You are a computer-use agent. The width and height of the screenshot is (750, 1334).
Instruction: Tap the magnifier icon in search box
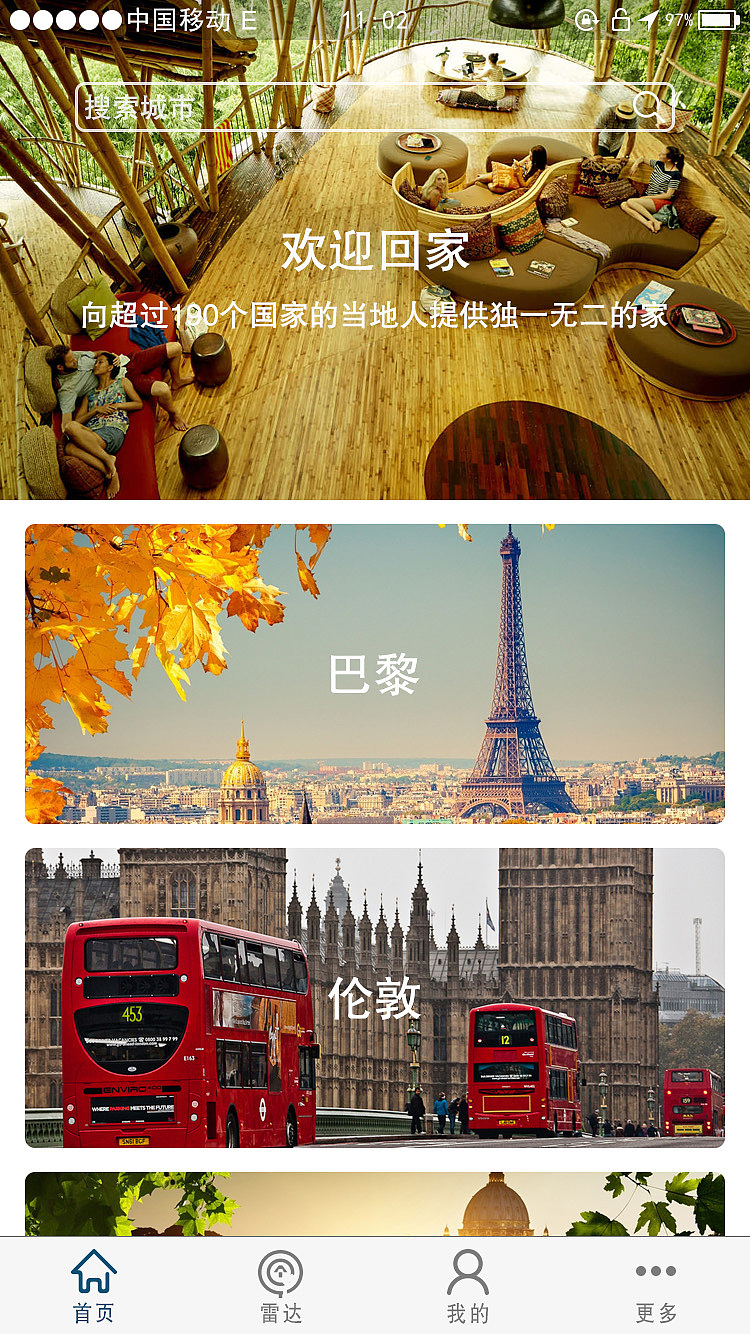point(648,106)
